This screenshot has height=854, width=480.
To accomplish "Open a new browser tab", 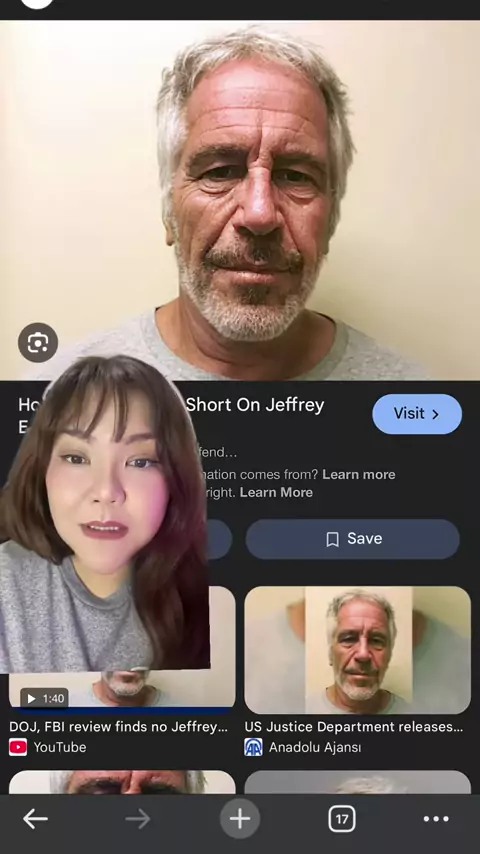I will 240,819.
